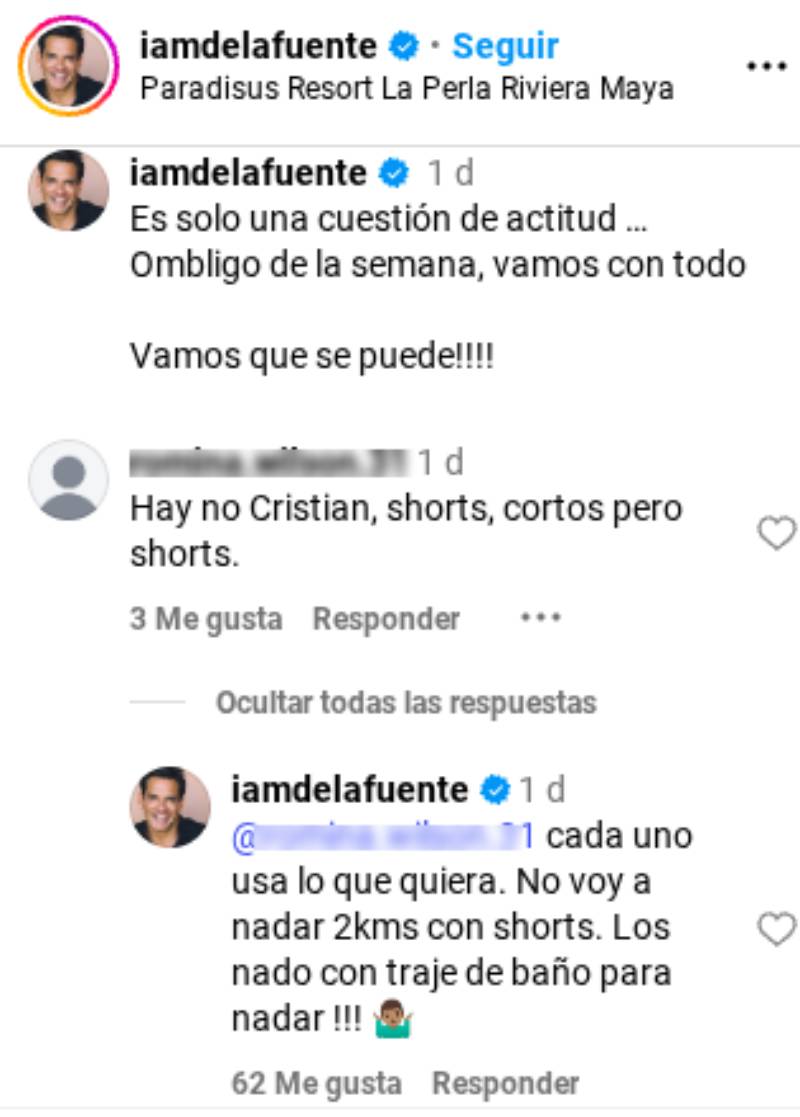Hide all replies under the comment
The width and height of the screenshot is (800, 1117).
point(406,702)
